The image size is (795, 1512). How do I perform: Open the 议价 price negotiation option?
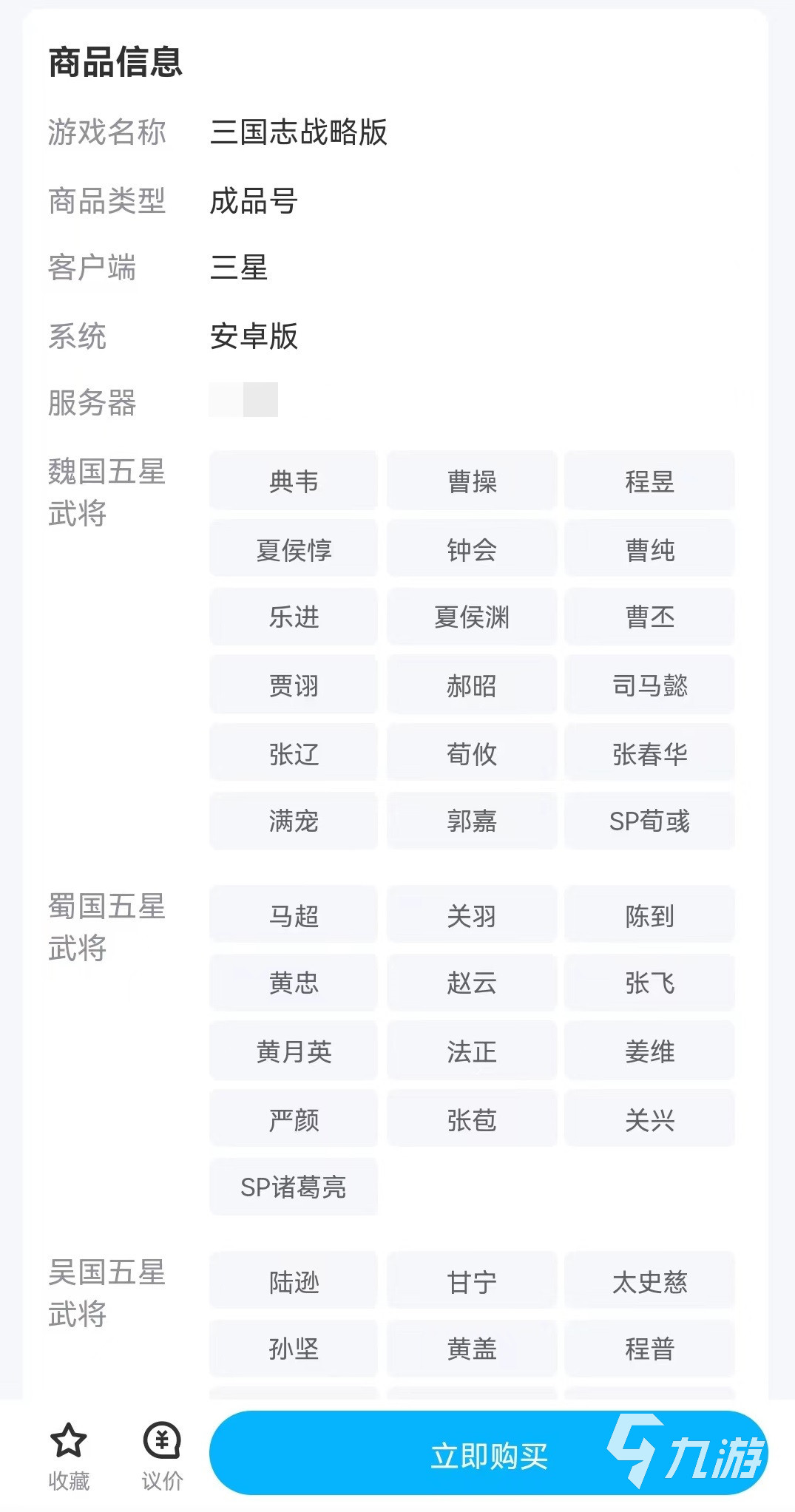coord(162,1455)
